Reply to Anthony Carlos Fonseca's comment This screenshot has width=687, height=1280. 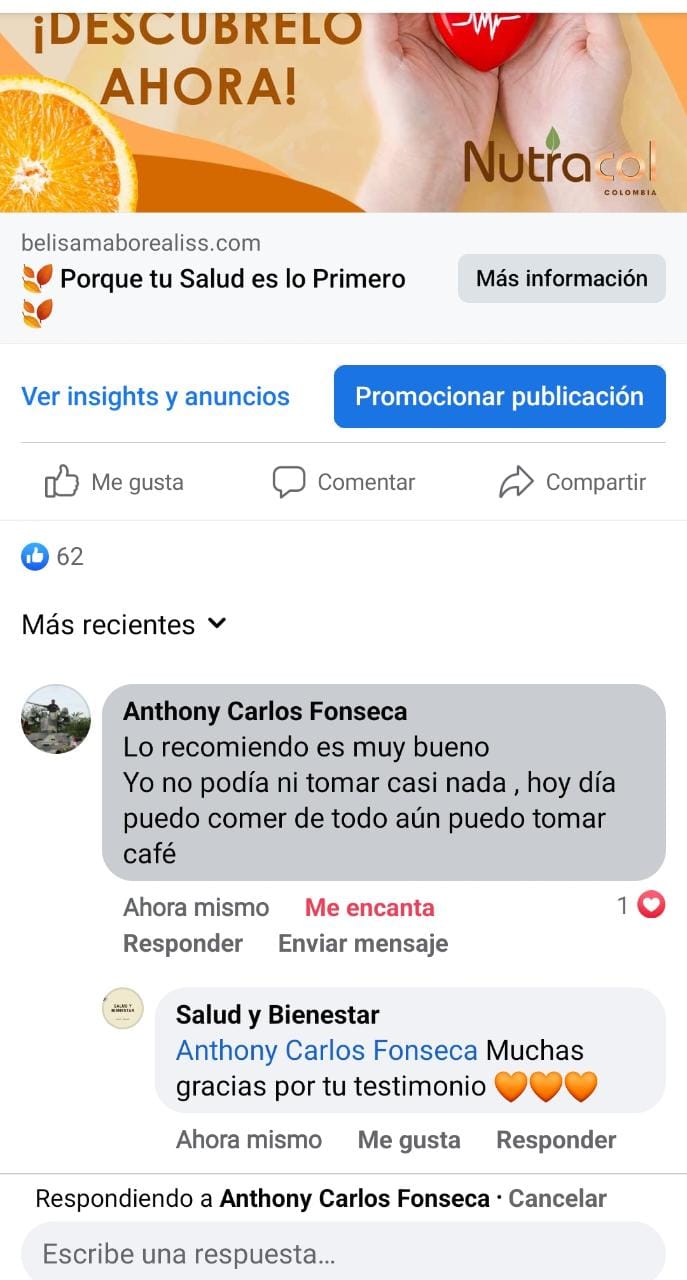[x=182, y=943]
